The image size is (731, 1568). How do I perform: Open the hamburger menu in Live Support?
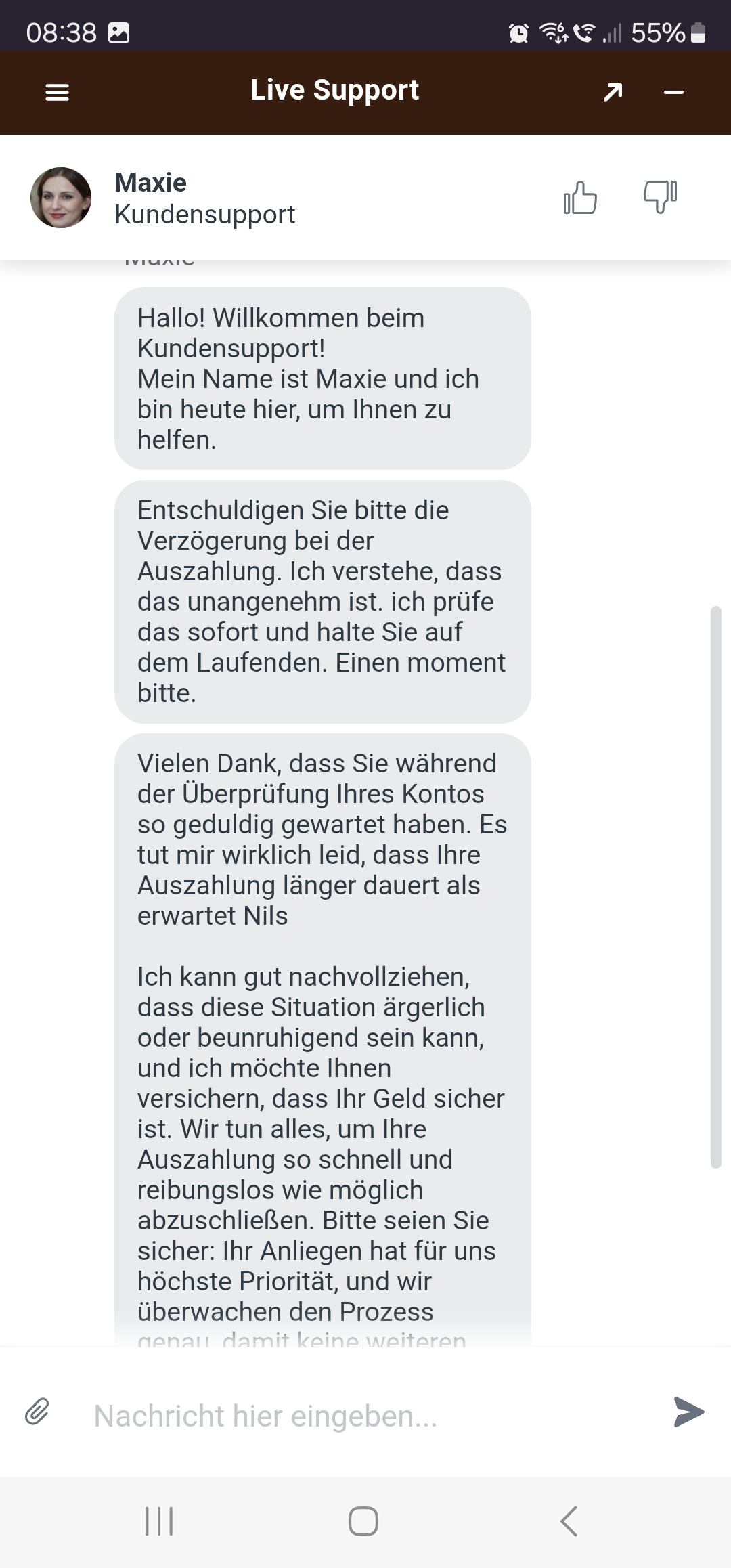pos(57,92)
